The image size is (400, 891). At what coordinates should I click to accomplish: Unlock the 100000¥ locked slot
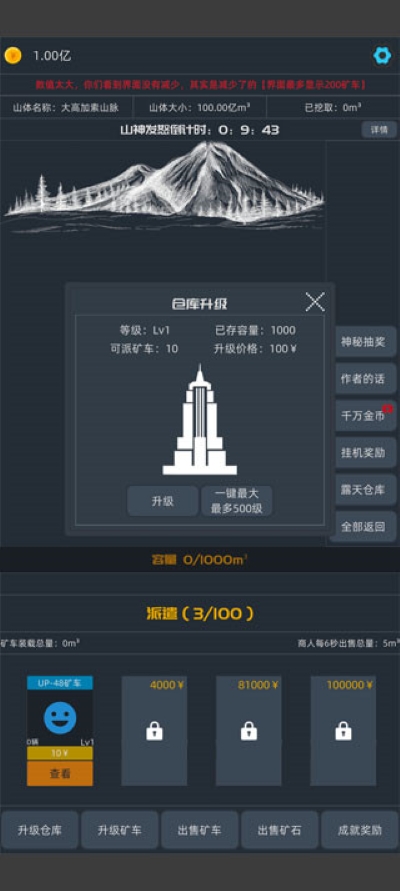(x=343, y=731)
